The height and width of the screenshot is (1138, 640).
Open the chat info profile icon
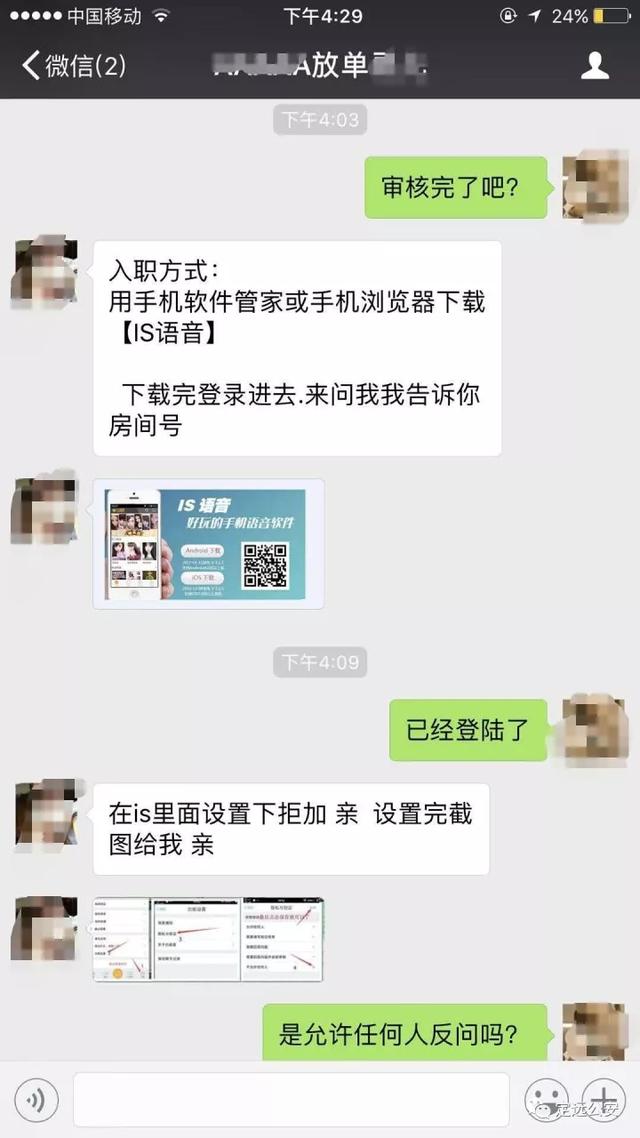pos(594,66)
